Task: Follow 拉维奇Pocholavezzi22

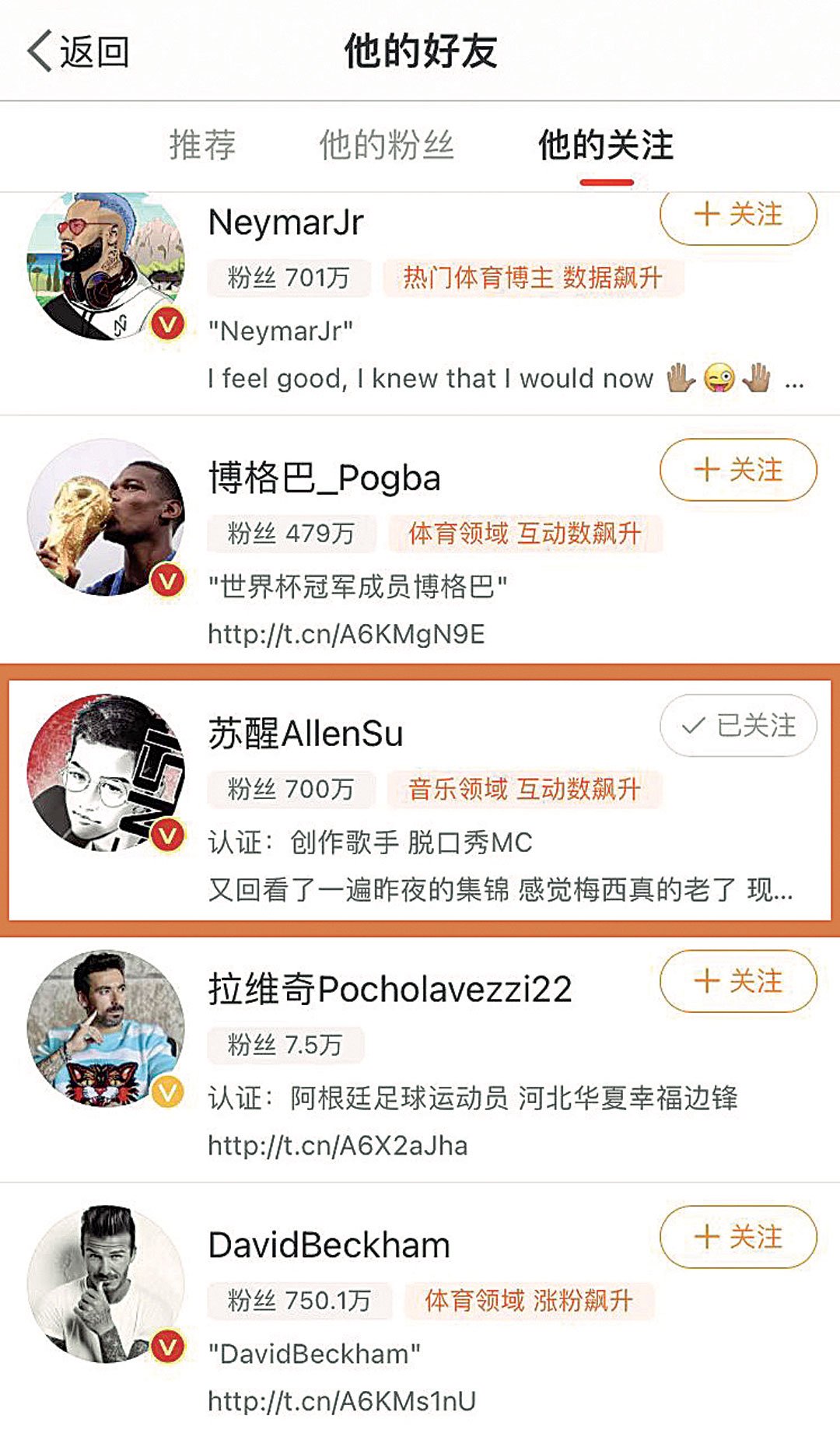Action: pos(738,980)
